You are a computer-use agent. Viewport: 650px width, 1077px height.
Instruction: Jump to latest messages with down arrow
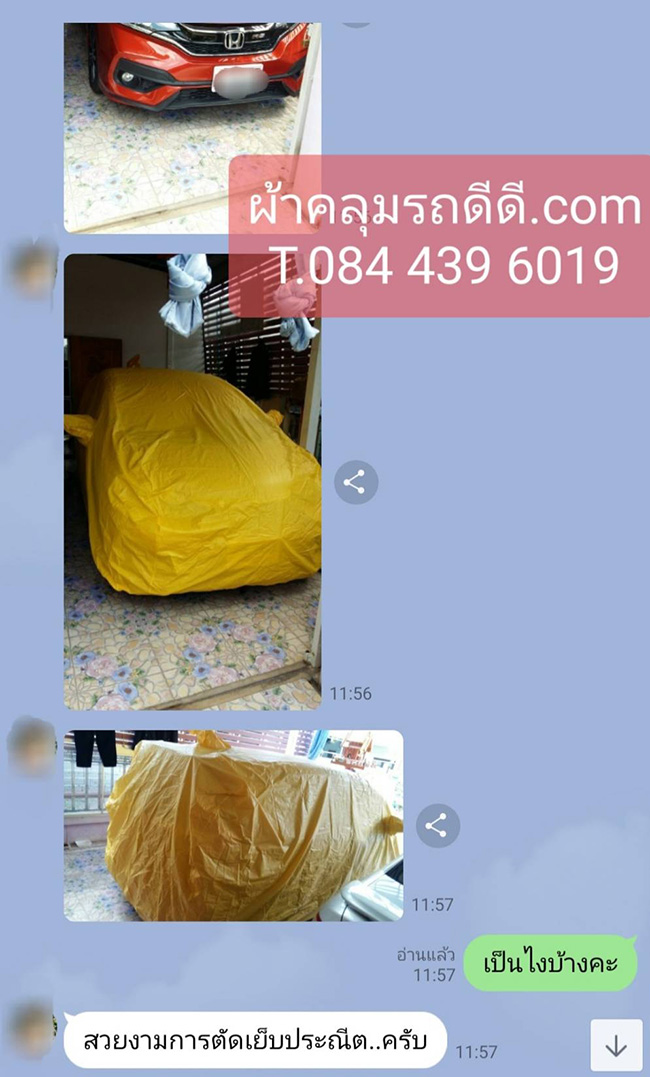click(616, 1046)
